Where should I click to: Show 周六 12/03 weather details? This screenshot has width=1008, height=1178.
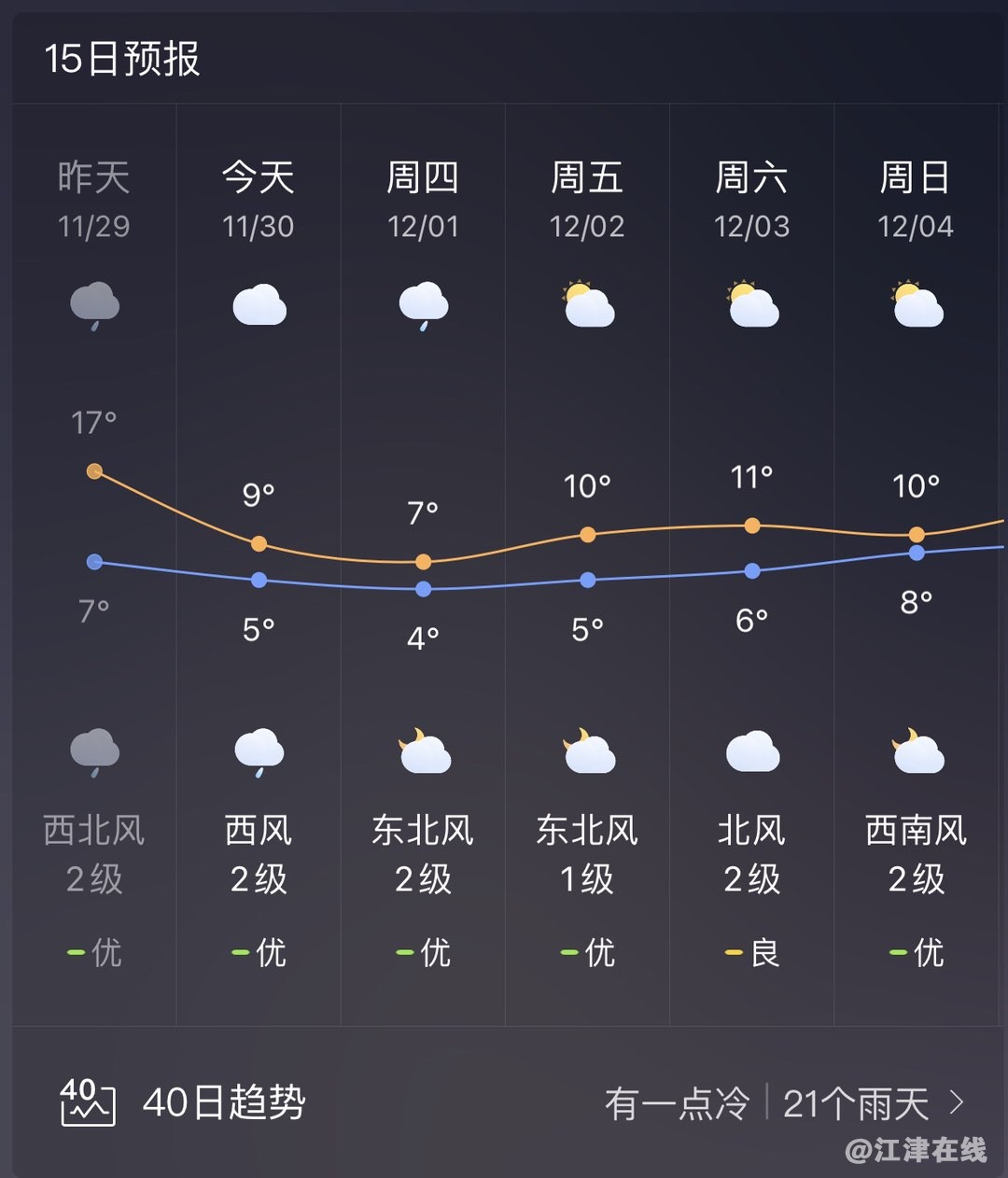(x=751, y=200)
